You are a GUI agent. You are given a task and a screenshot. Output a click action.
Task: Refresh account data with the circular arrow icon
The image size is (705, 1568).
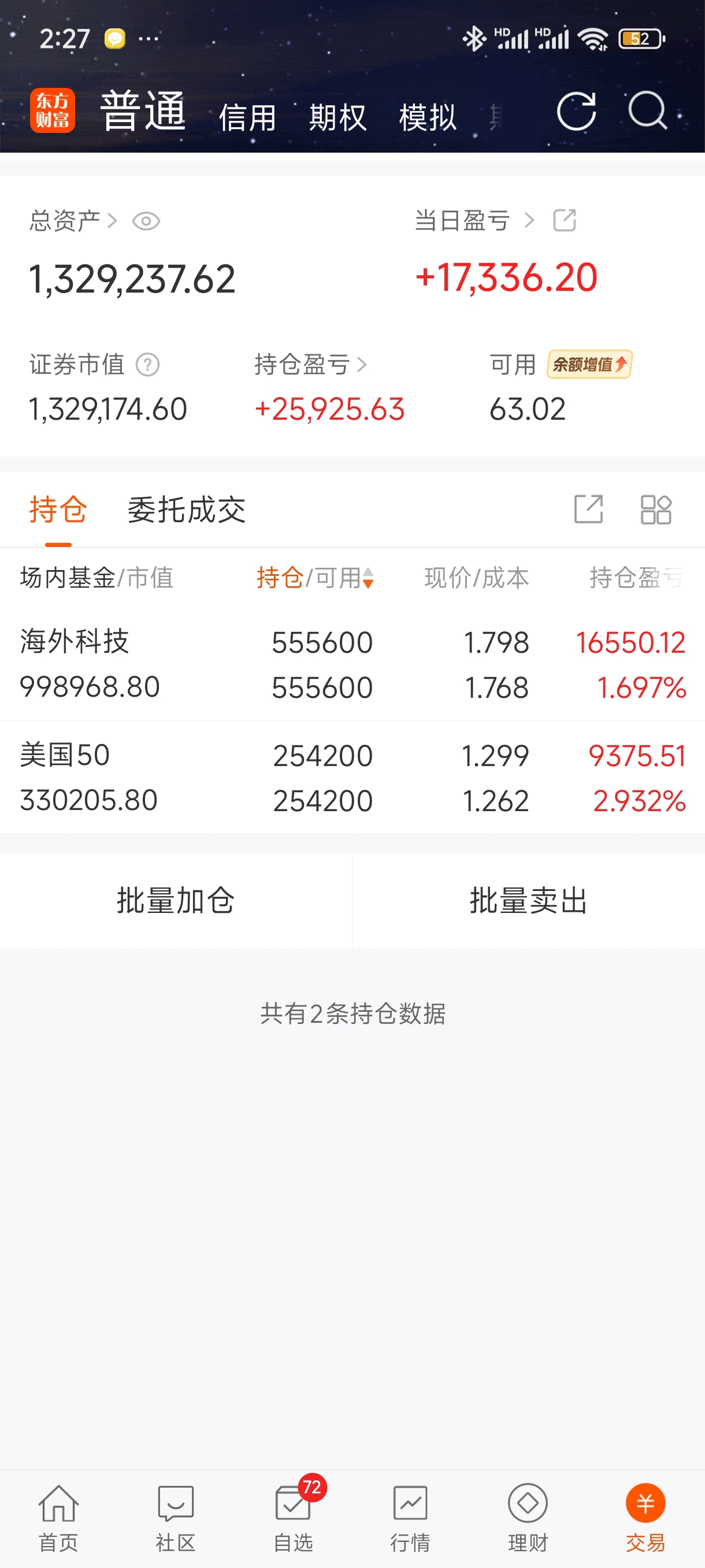[x=577, y=114]
